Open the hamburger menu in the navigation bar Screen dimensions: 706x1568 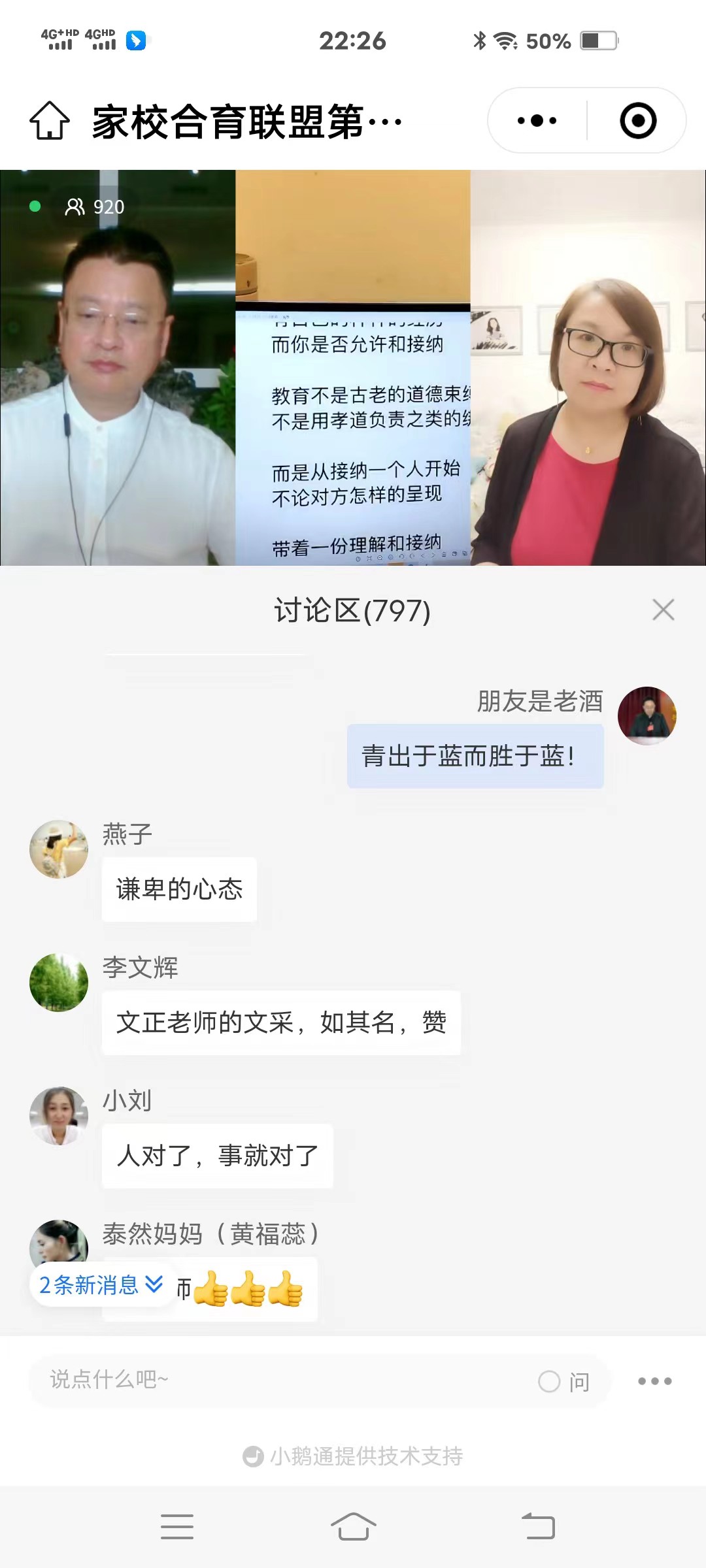point(176,1527)
